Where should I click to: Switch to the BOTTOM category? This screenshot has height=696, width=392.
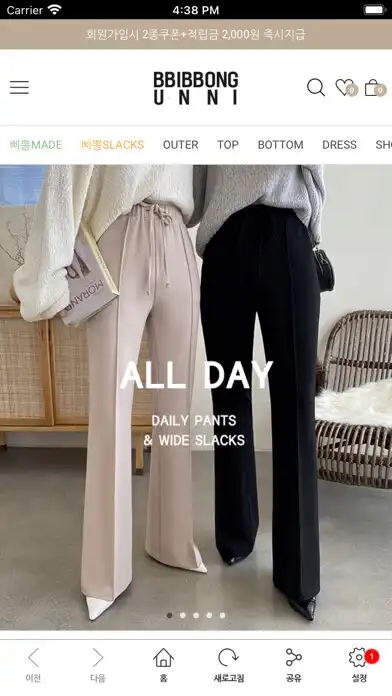pos(281,145)
